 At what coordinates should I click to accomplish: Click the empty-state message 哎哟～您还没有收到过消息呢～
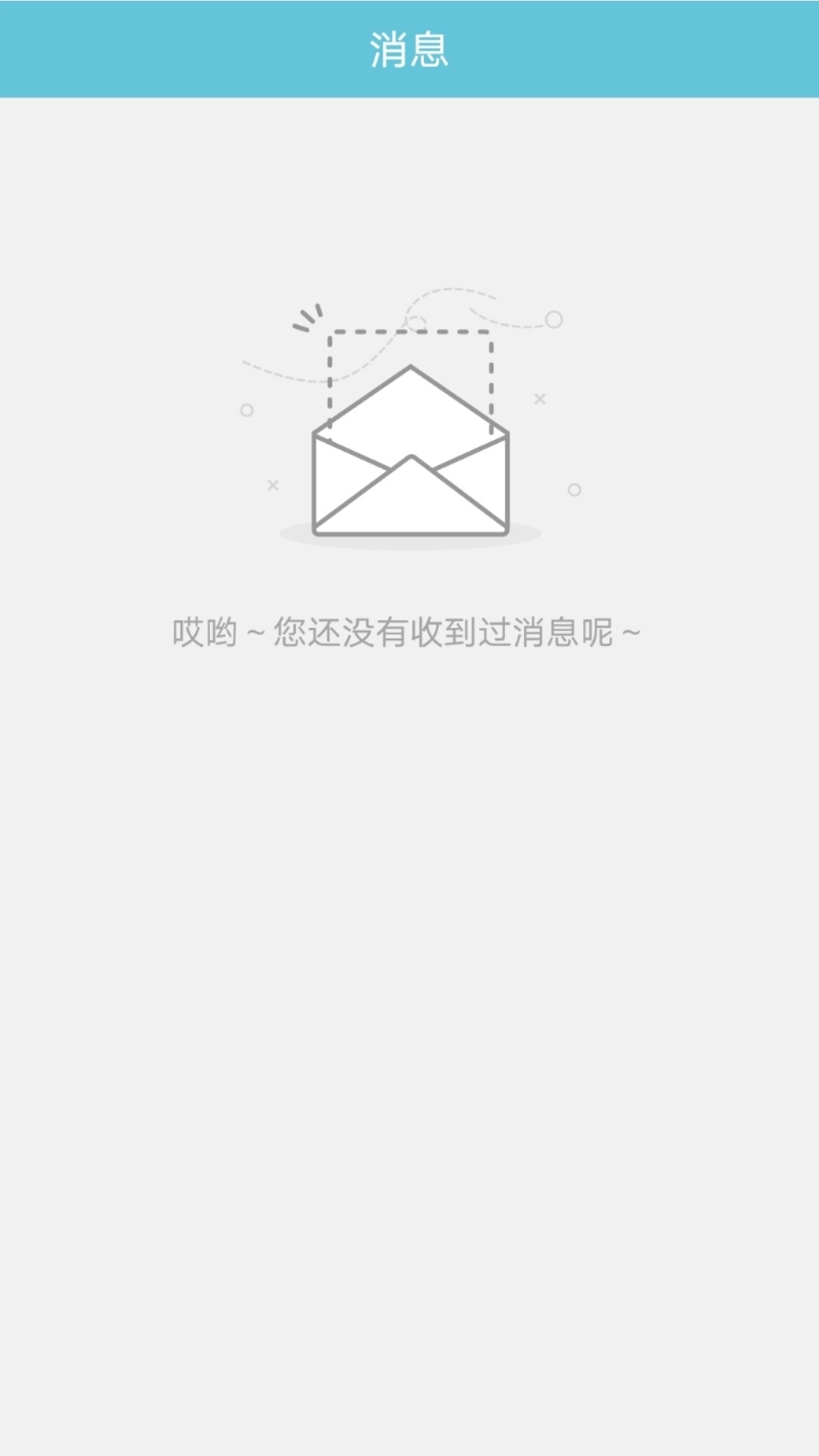[x=407, y=631]
